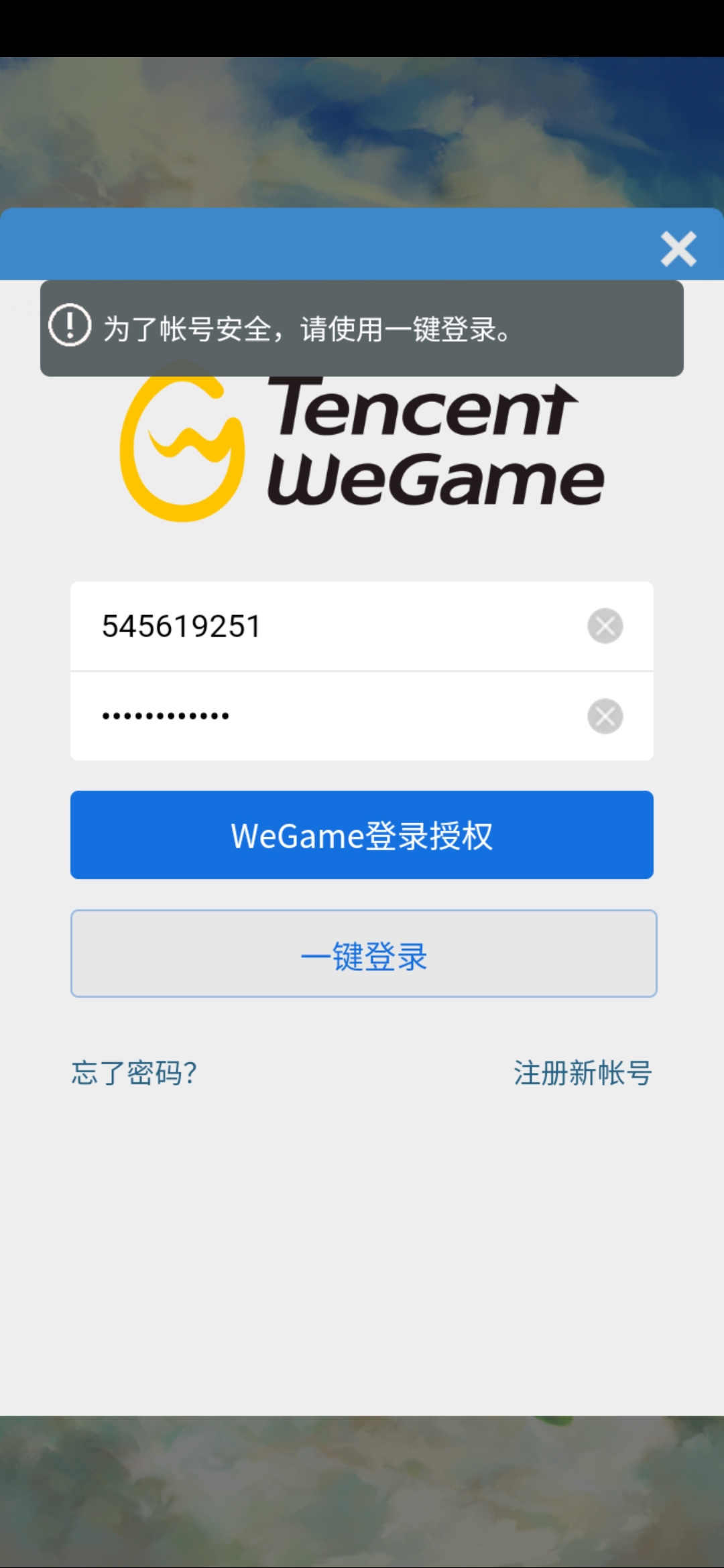Clear the account number field
The width and height of the screenshot is (724, 1568).
coord(605,627)
